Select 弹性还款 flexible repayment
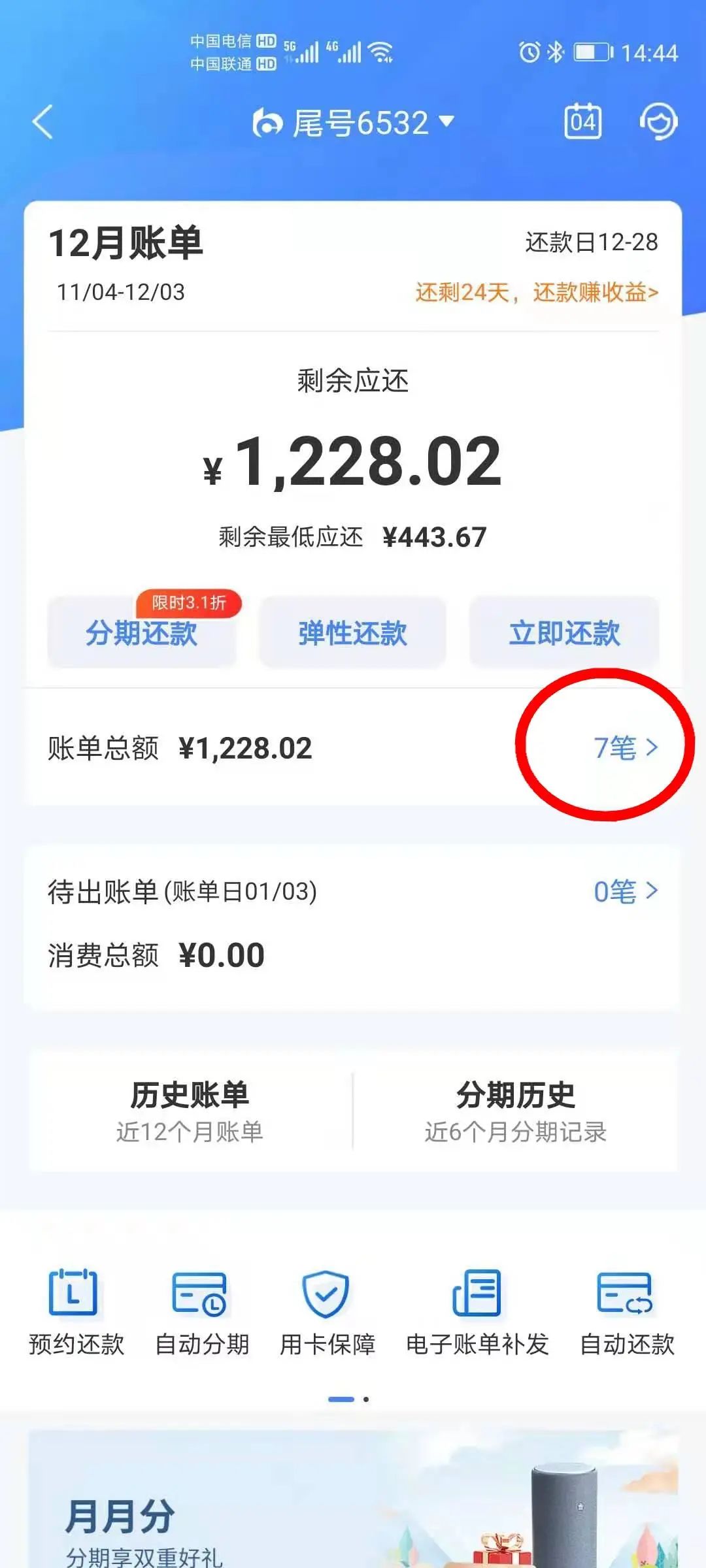706x1568 pixels. tap(353, 632)
